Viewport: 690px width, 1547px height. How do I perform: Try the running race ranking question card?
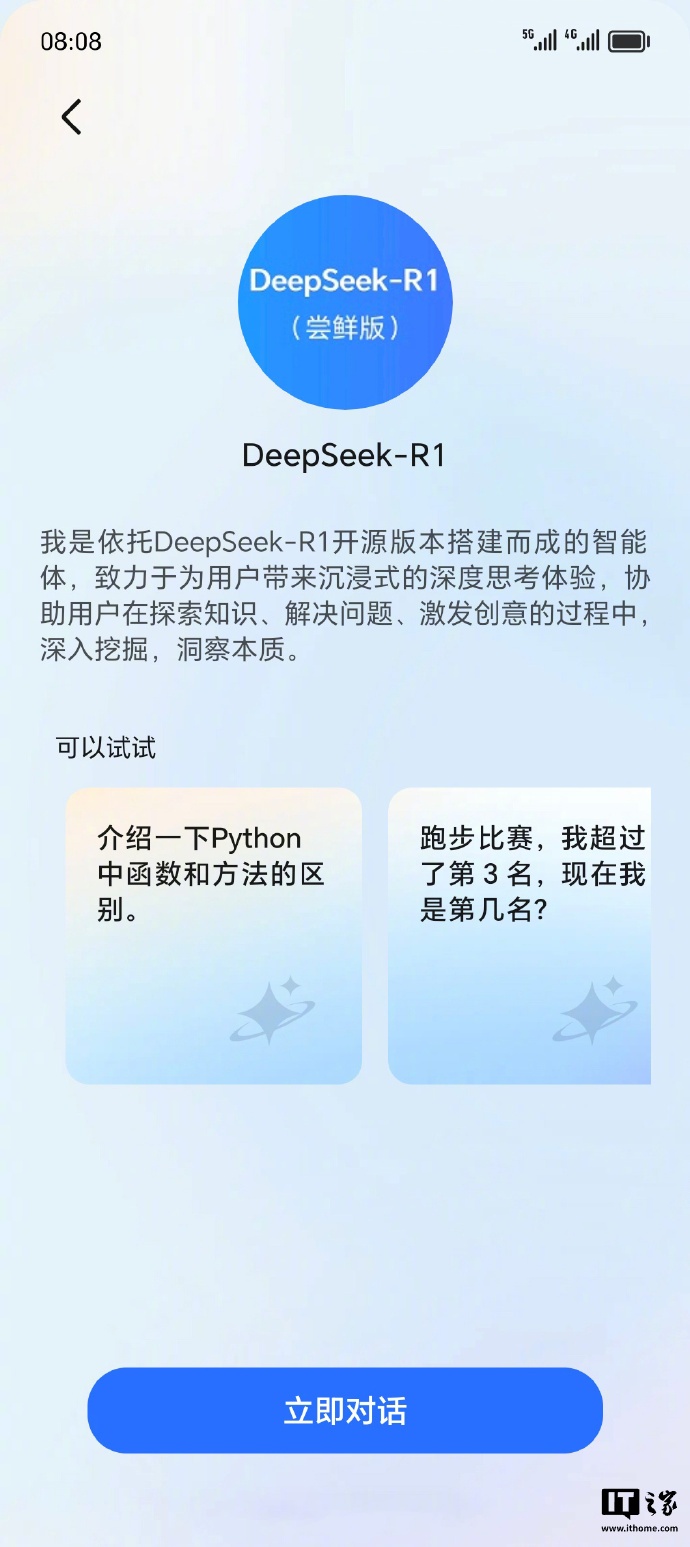[520, 935]
